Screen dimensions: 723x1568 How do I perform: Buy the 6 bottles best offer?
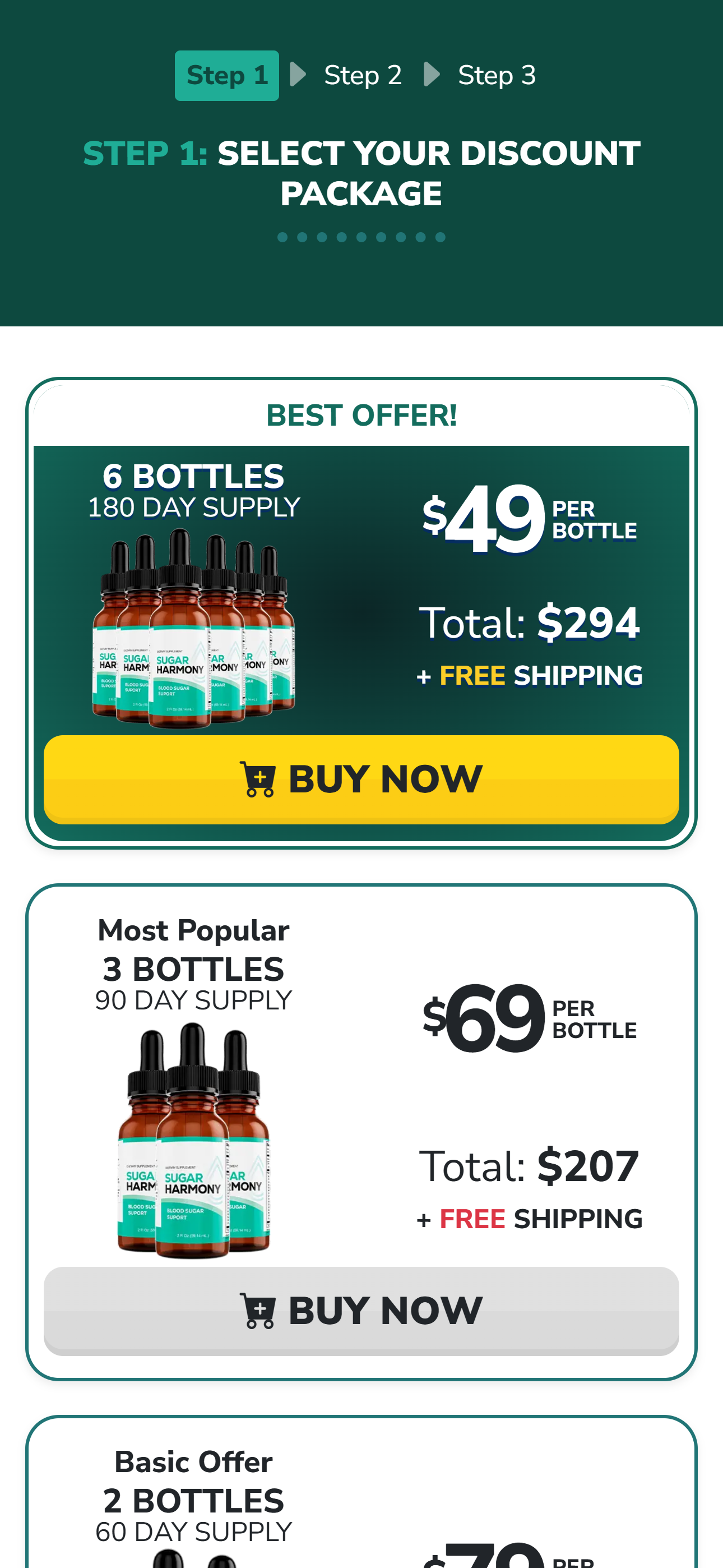[x=361, y=779]
